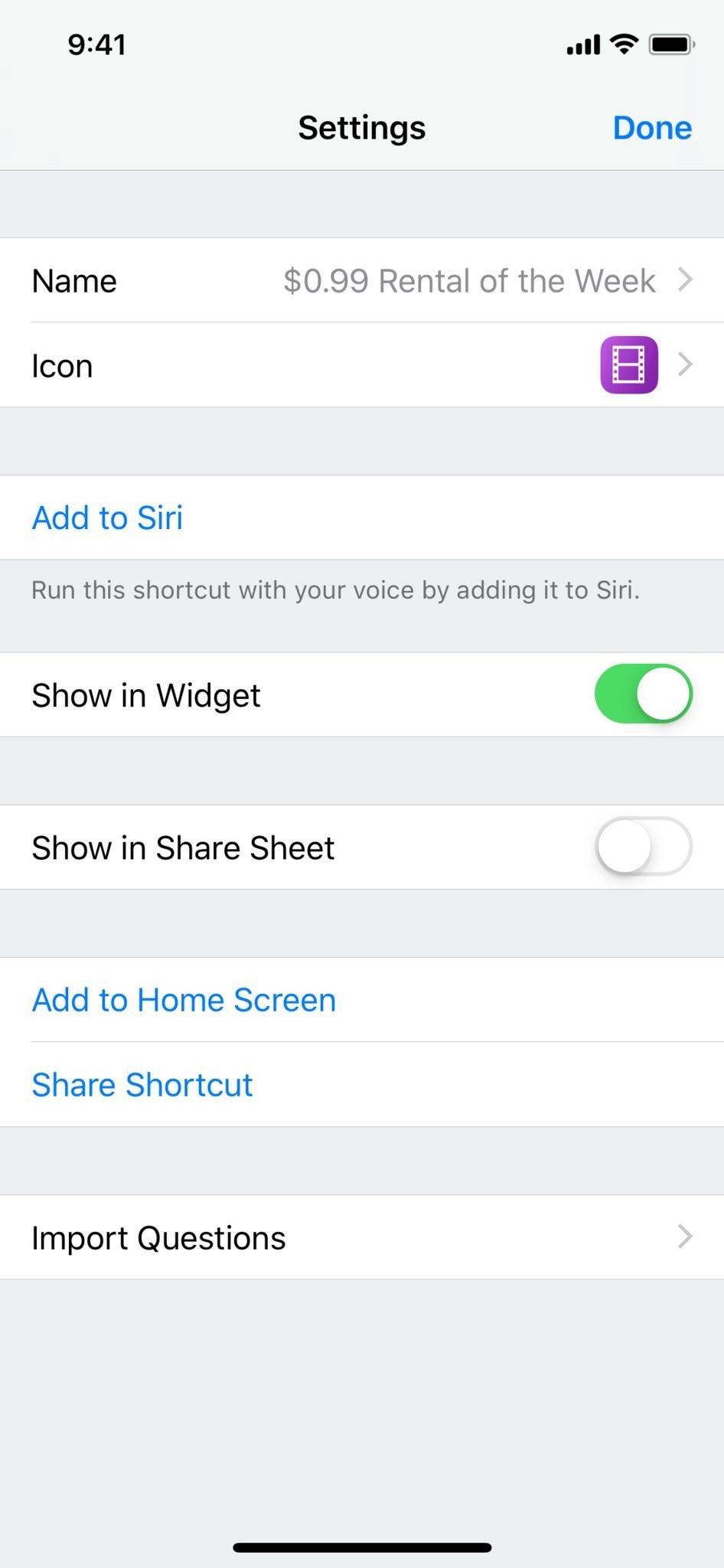Screen dimensions: 724x1568
Task: Tap Done to close Settings
Action: point(651,128)
